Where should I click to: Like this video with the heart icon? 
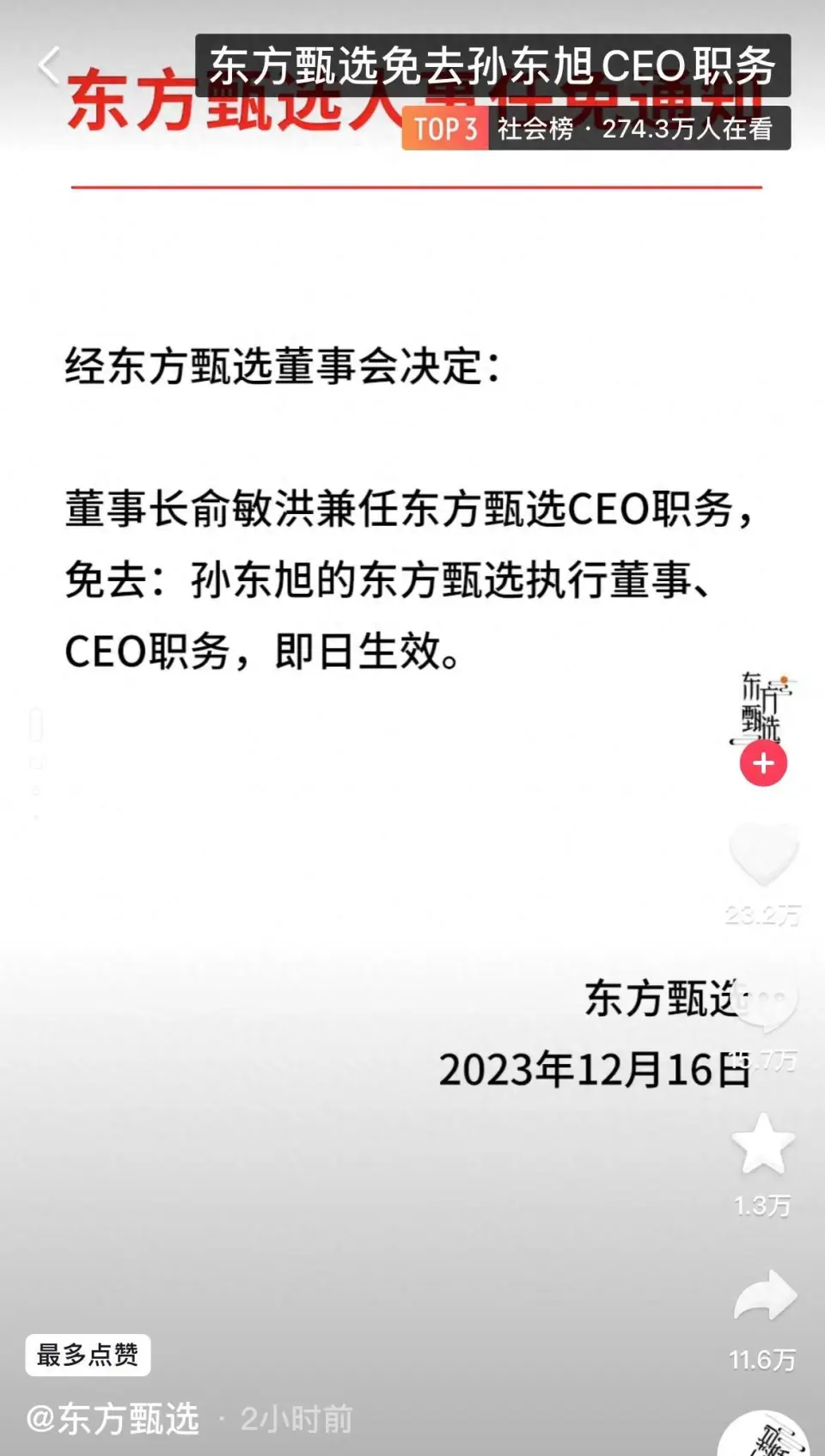(763, 853)
